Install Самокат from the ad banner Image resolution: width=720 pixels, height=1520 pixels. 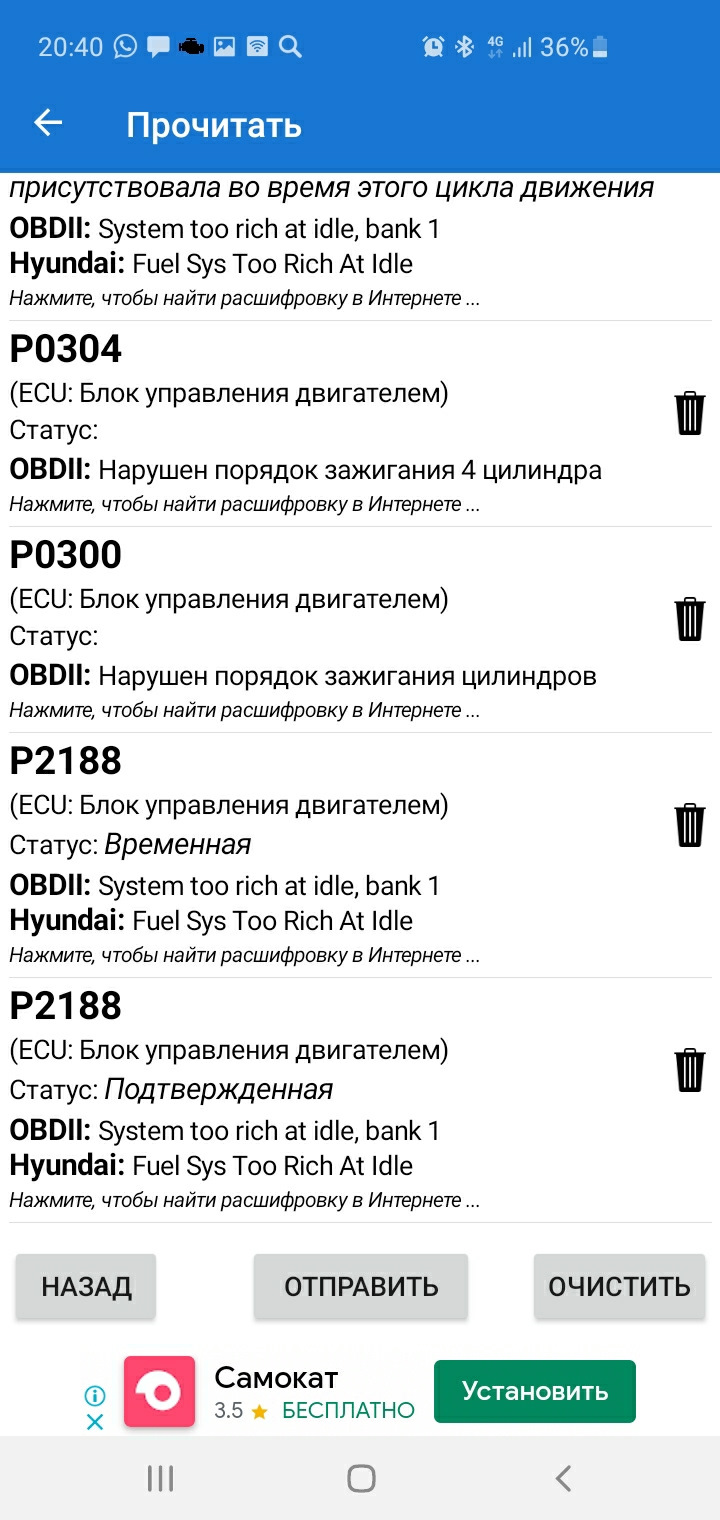tap(534, 1391)
